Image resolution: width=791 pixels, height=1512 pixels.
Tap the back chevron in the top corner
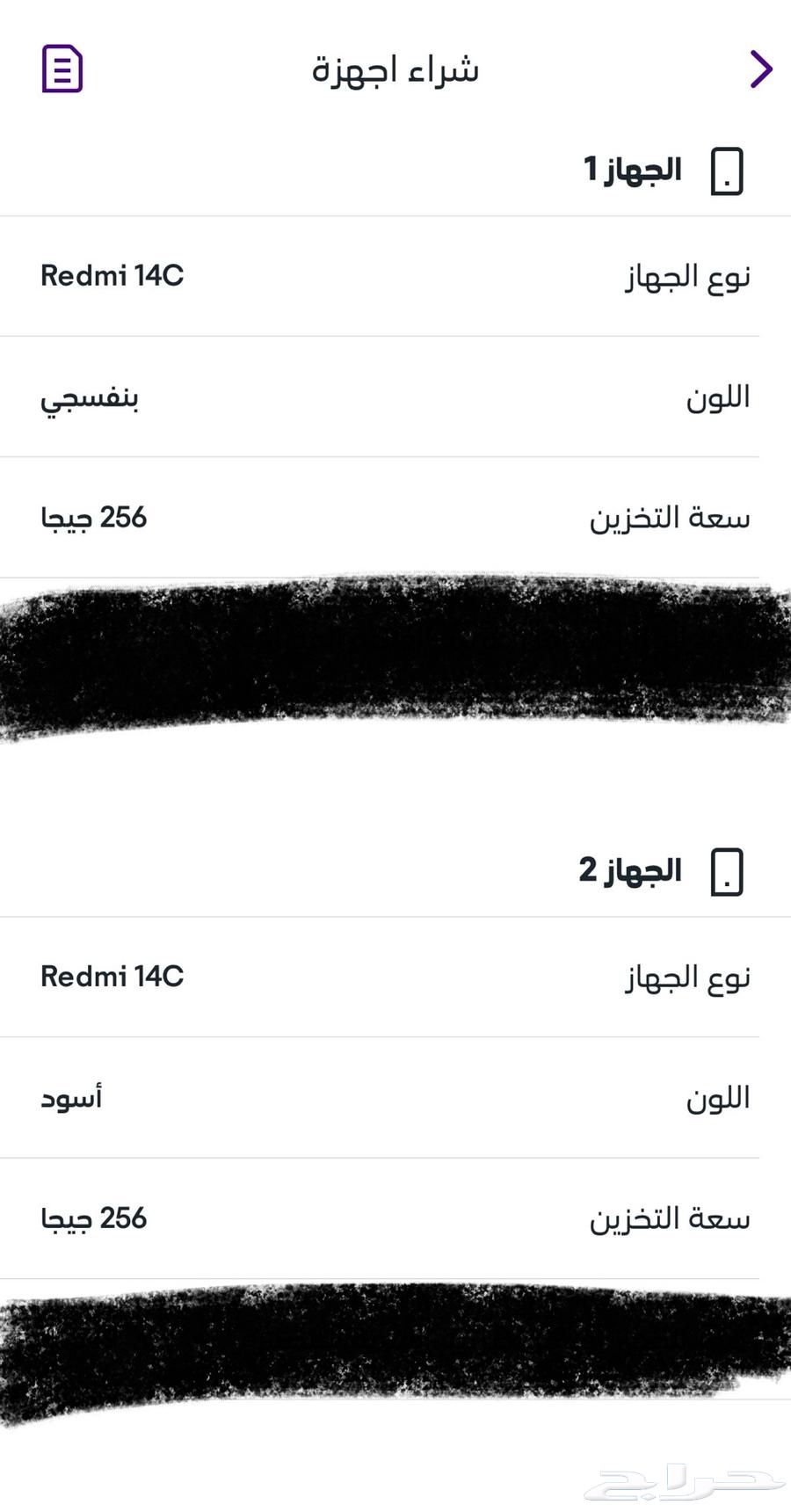pos(759,69)
